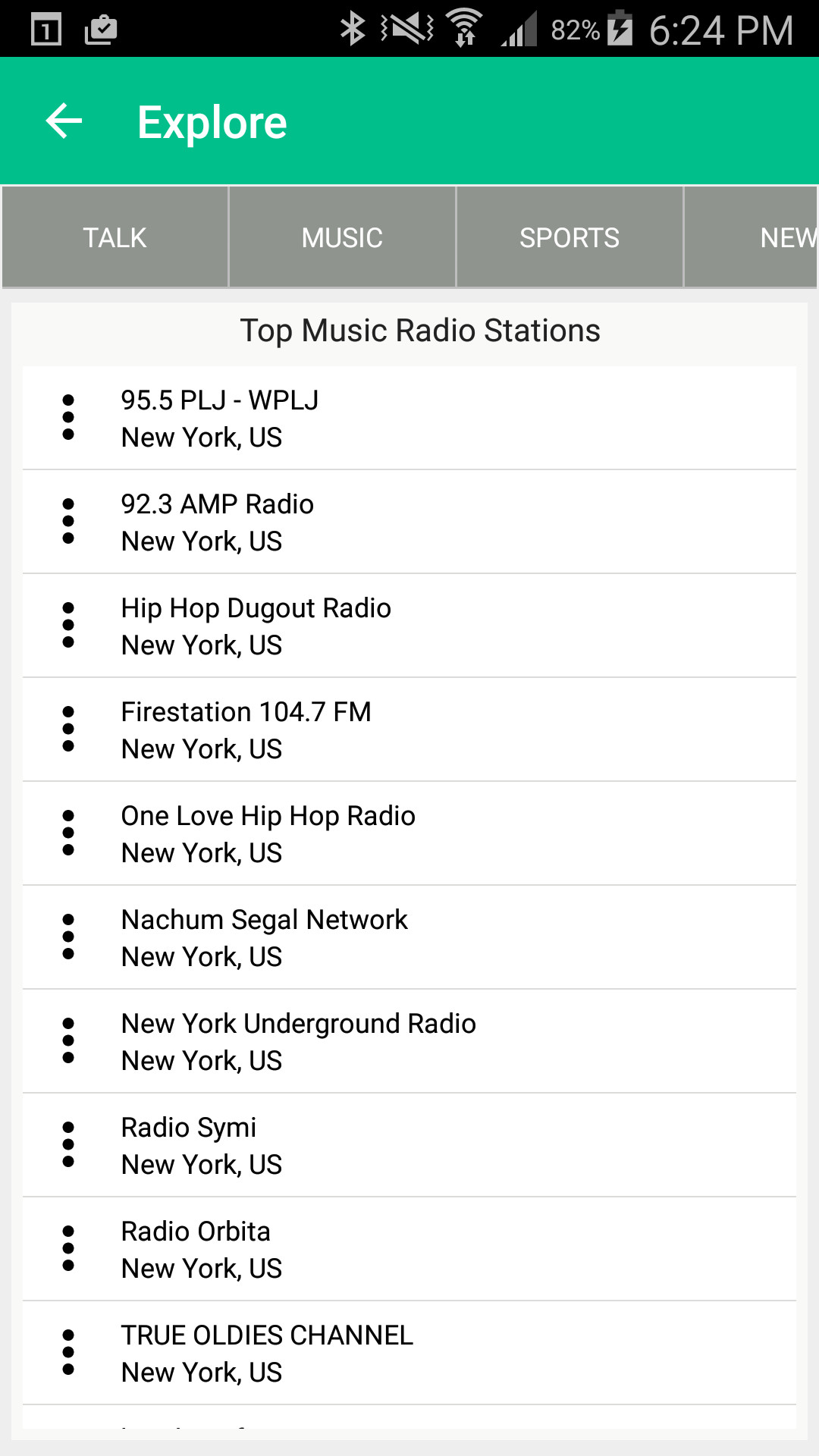Show more options for Hip Hop Dugout Radio

68,626
